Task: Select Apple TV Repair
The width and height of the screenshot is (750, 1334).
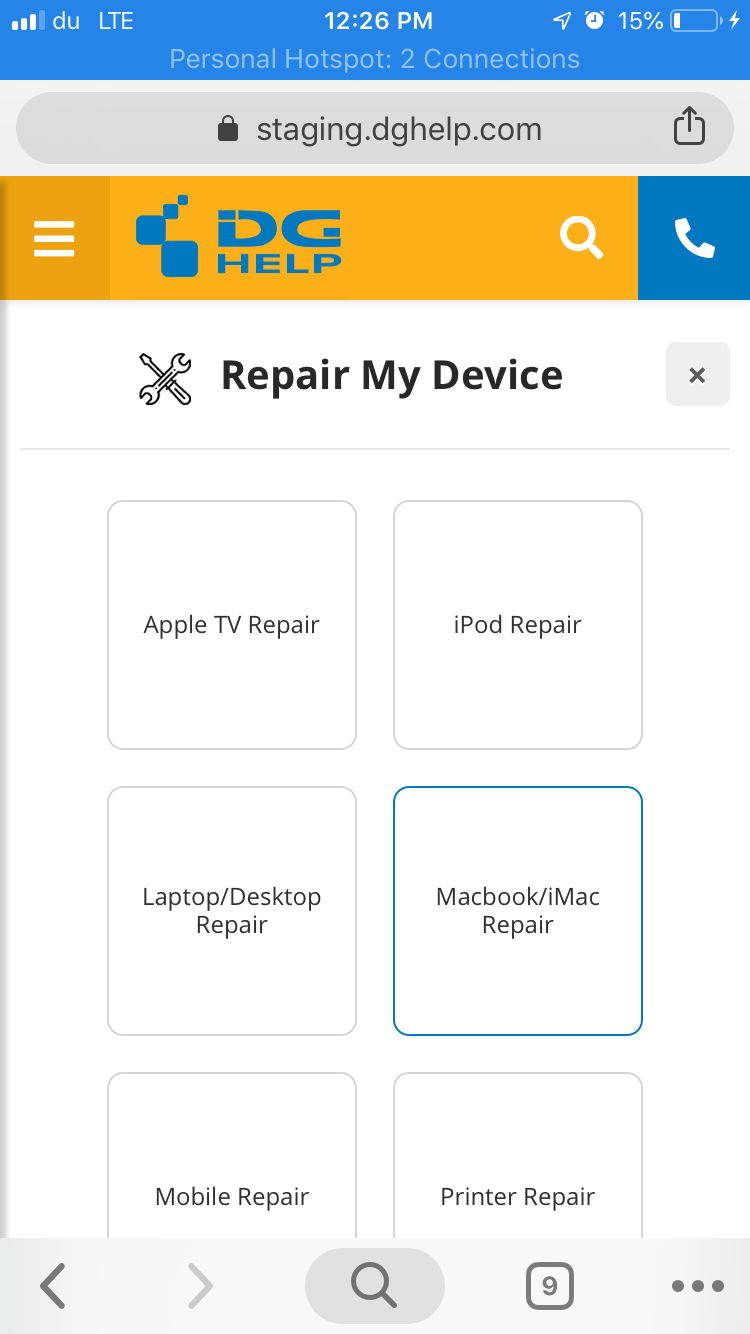Action: (x=232, y=625)
